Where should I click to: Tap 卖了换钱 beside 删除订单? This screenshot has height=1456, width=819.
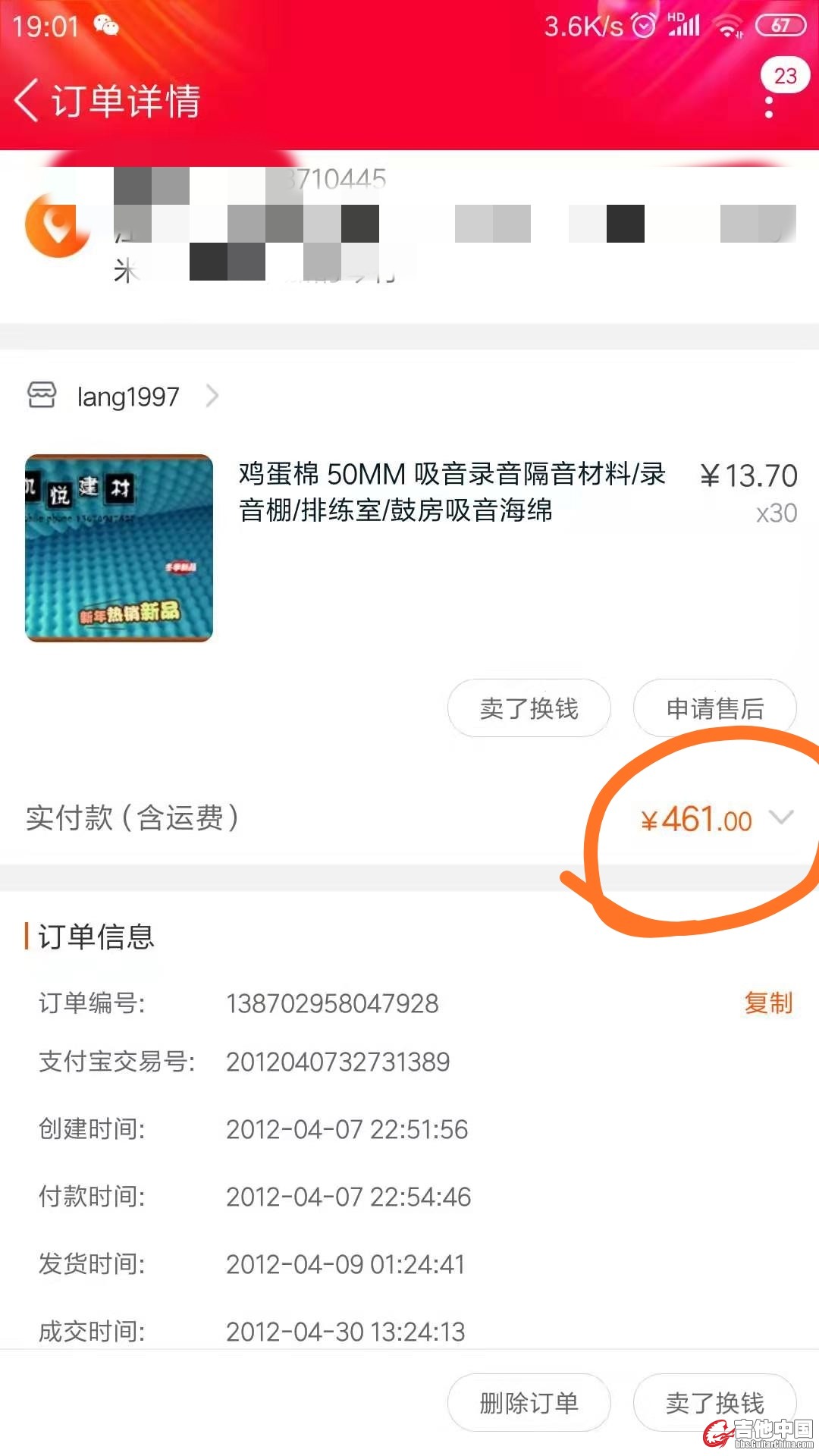(x=714, y=1403)
